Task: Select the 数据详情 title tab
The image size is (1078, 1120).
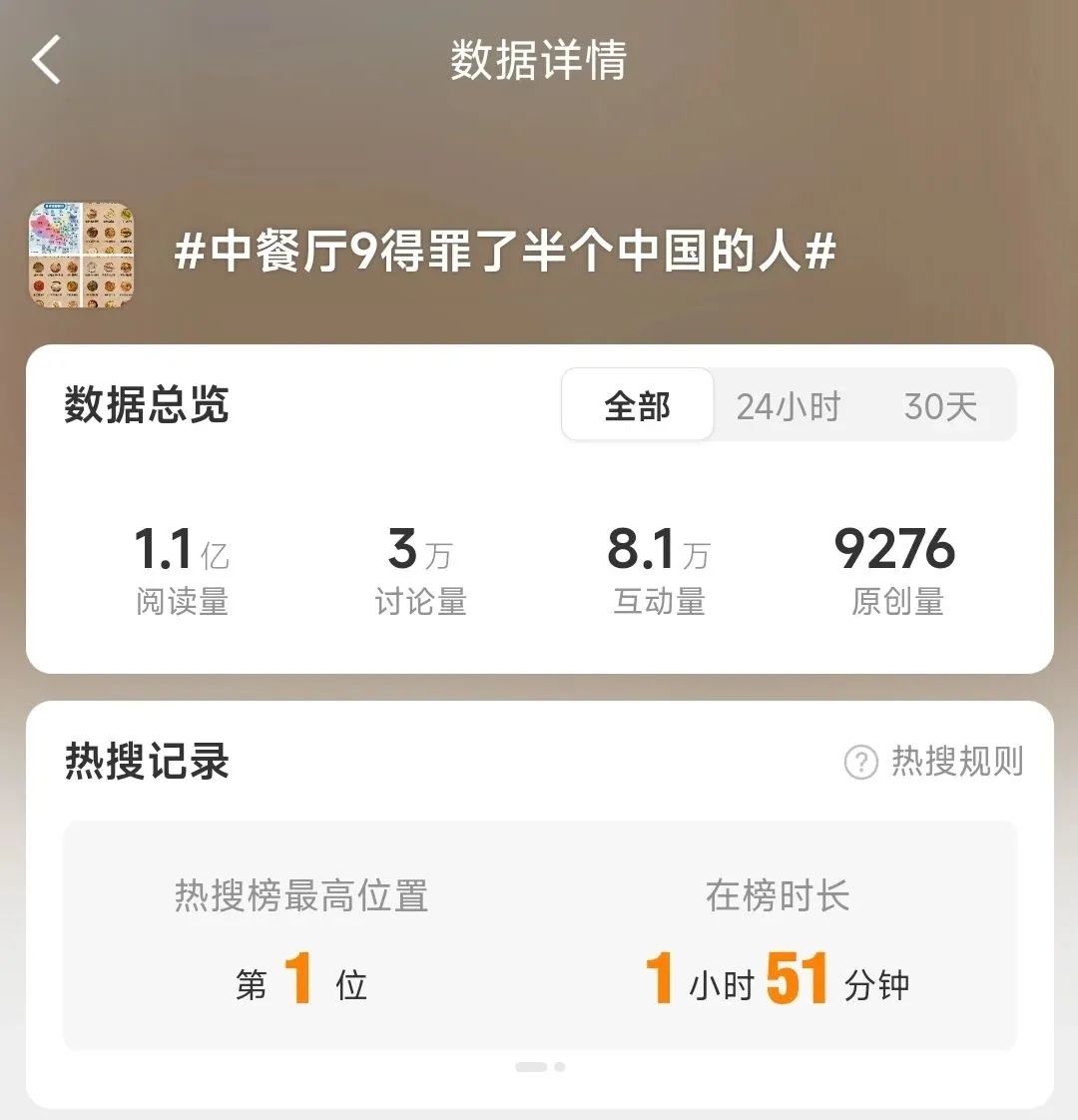Action: click(539, 57)
